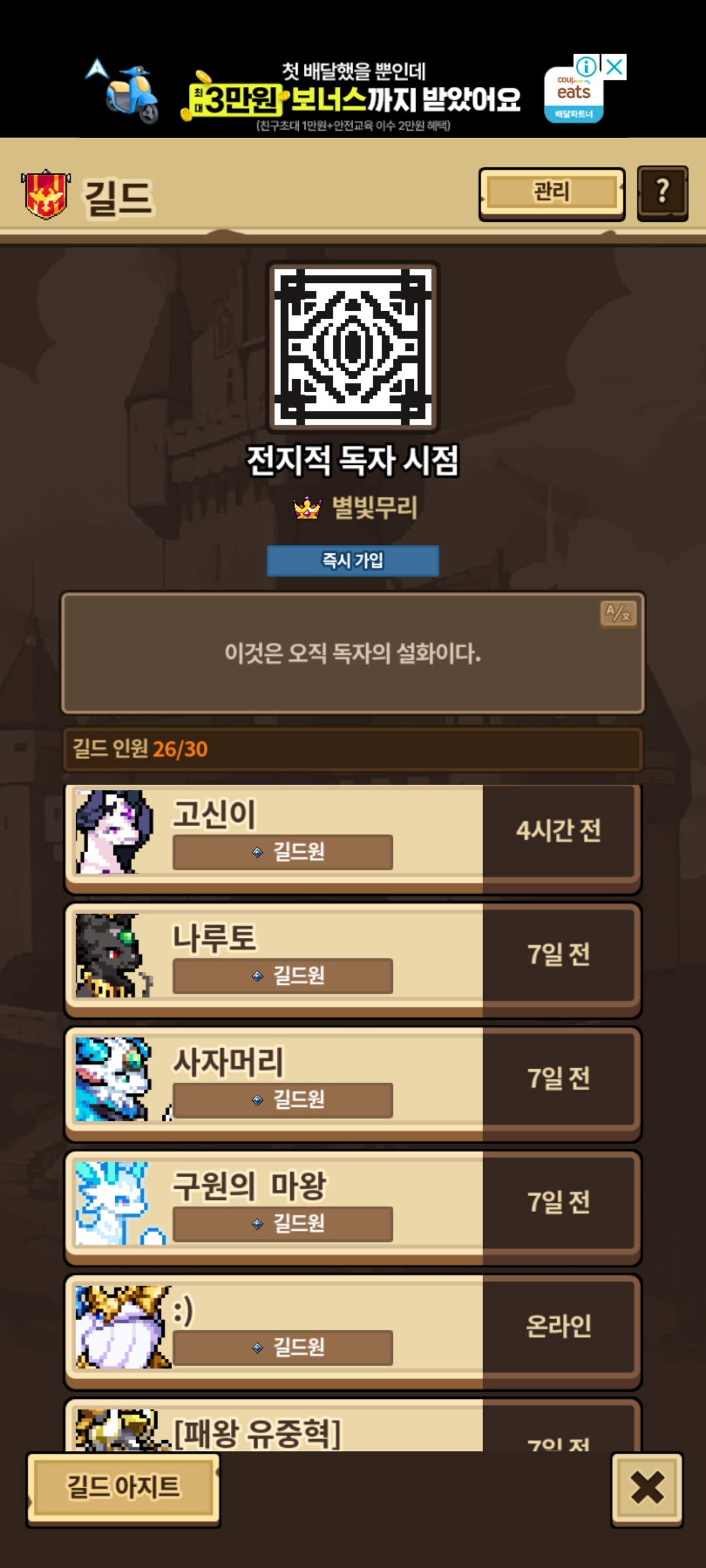Translate the guild description text
This screenshot has width=706, height=1568.
click(x=618, y=613)
